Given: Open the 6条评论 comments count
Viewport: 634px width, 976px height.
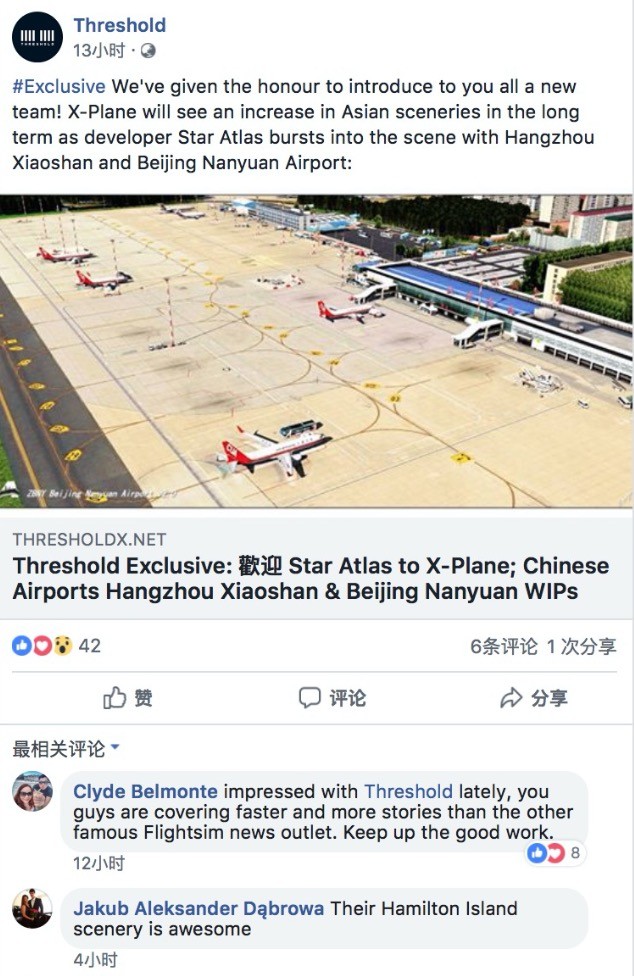Looking at the screenshot, I should click(503, 646).
